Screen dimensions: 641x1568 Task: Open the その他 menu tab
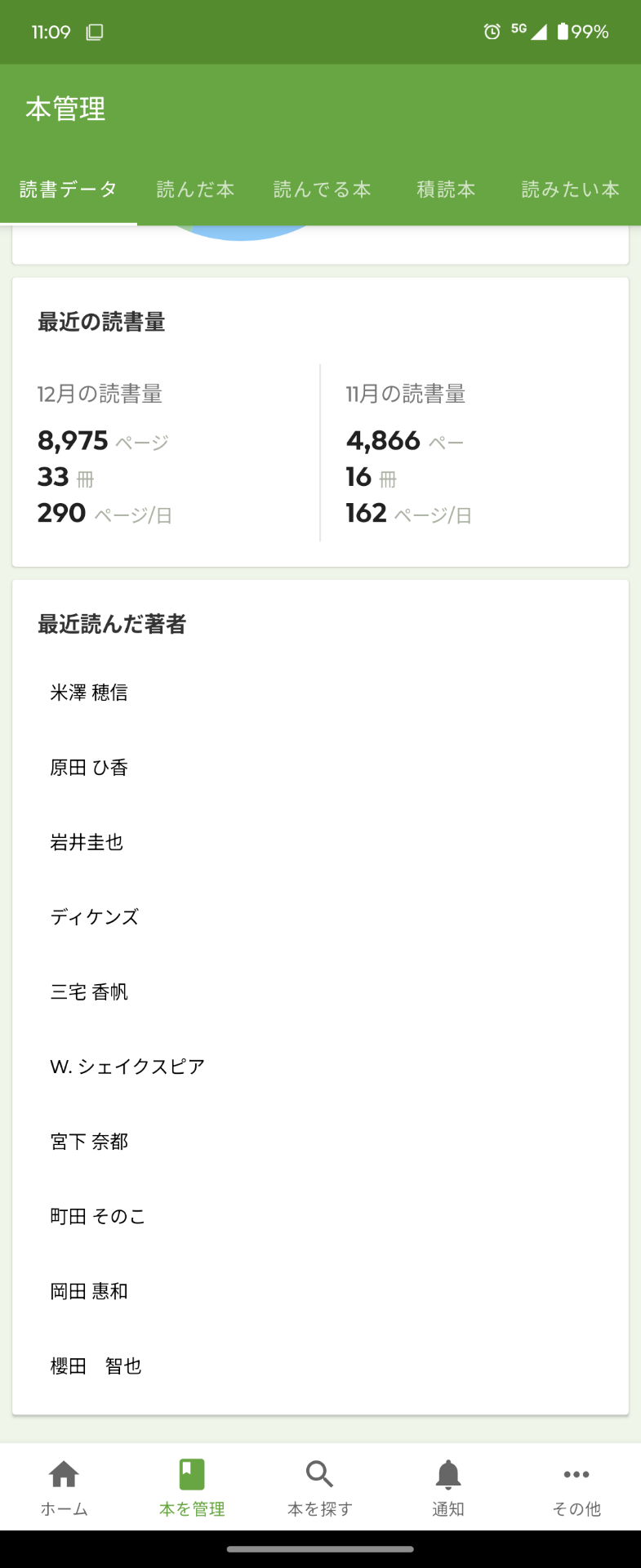click(576, 1488)
